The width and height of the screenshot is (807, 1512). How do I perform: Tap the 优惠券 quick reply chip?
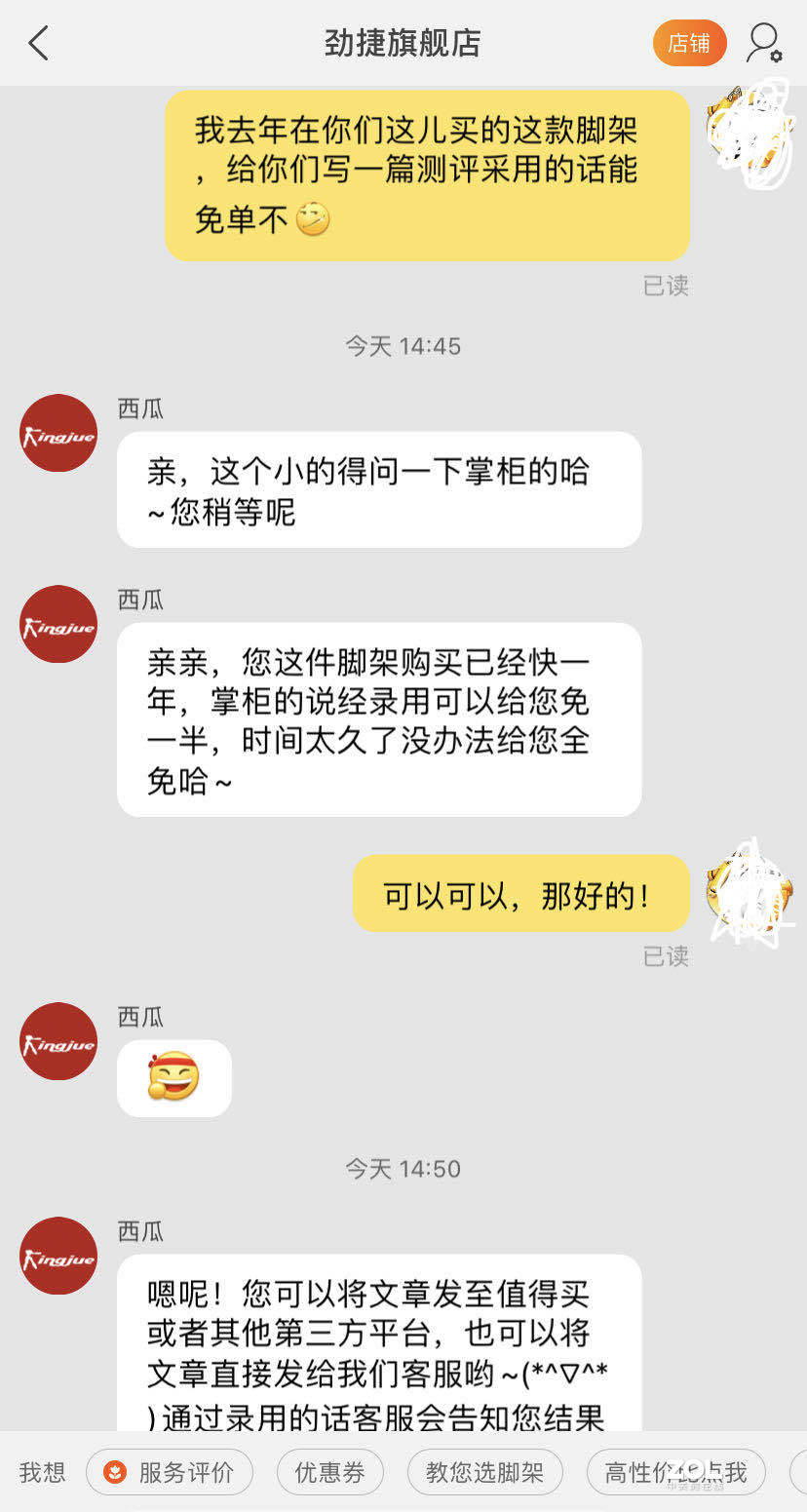[x=329, y=1472]
